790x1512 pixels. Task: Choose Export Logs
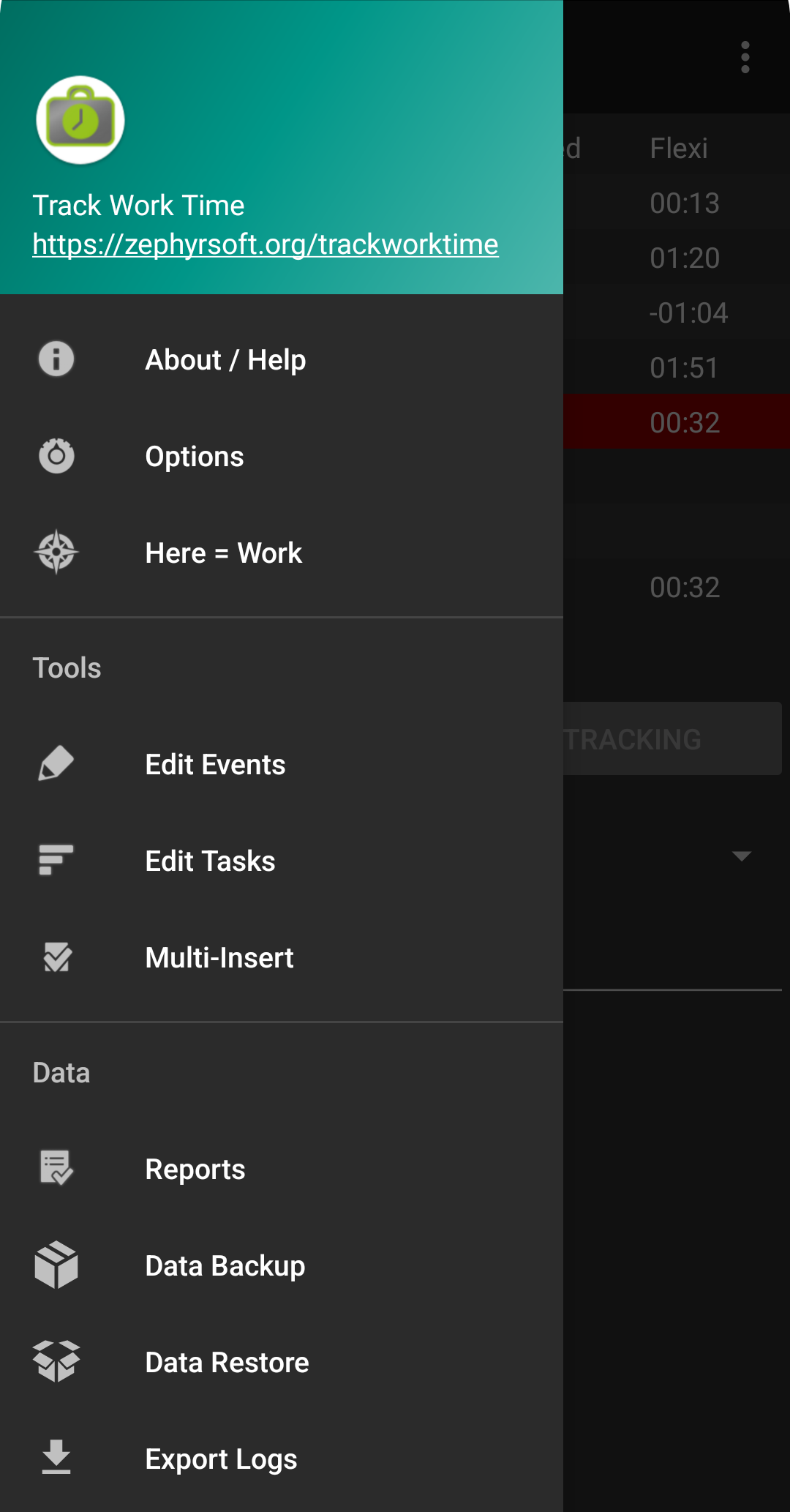click(221, 1459)
